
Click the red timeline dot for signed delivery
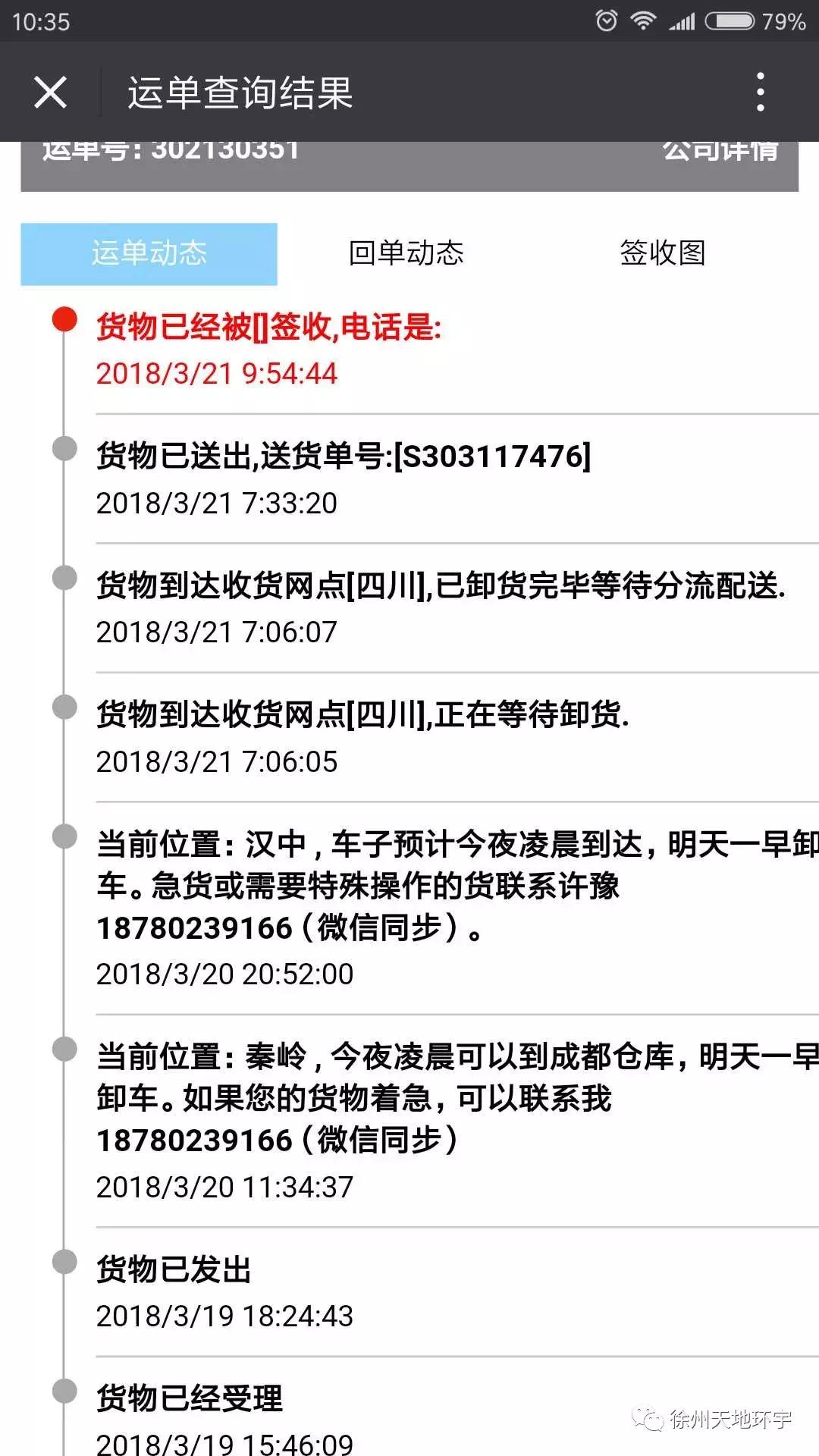click(62, 318)
